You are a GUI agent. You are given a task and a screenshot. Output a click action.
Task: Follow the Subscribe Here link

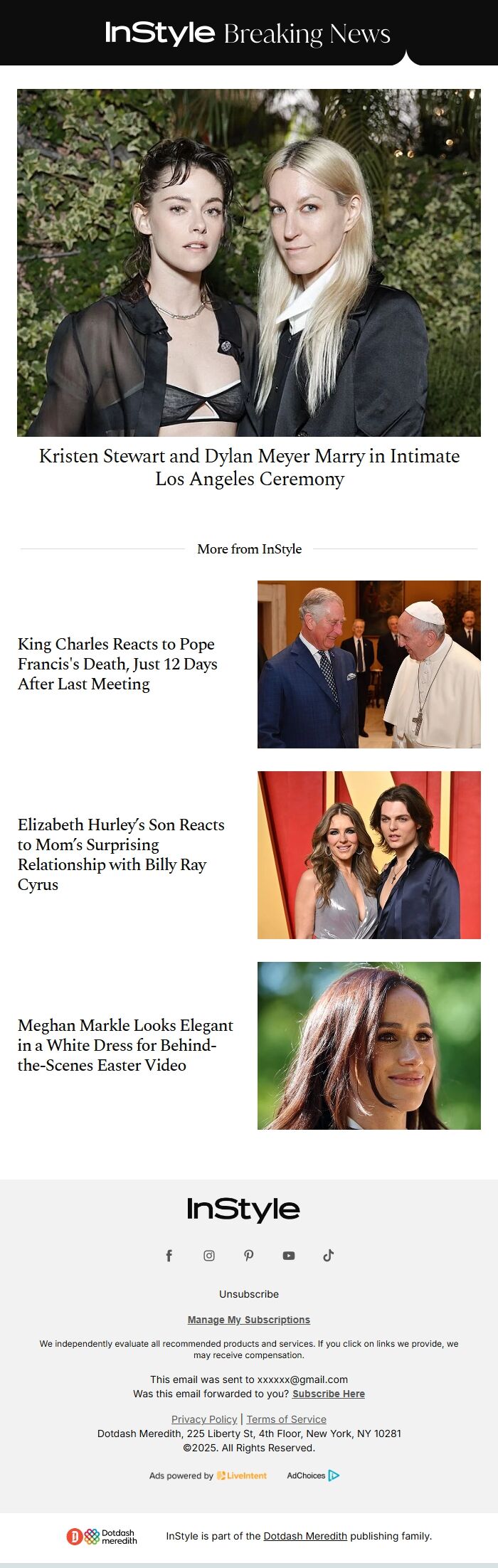click(x=329, y=1394)
